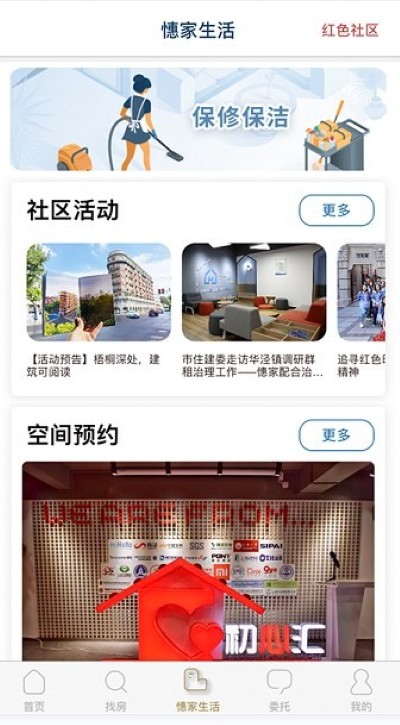The image size is (400, 725).
Task: Open the 梧桐深处 activity preview card
Action: click(98, 310)
